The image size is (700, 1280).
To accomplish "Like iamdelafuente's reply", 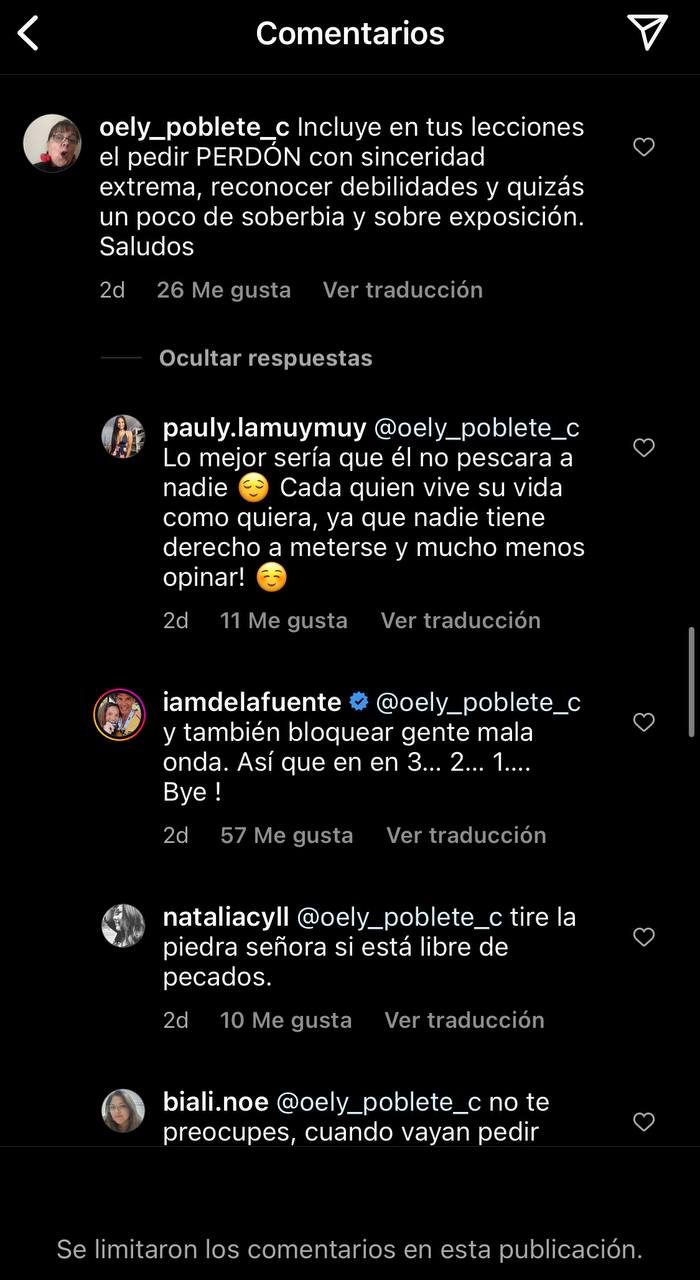I will tap(644, 722).
